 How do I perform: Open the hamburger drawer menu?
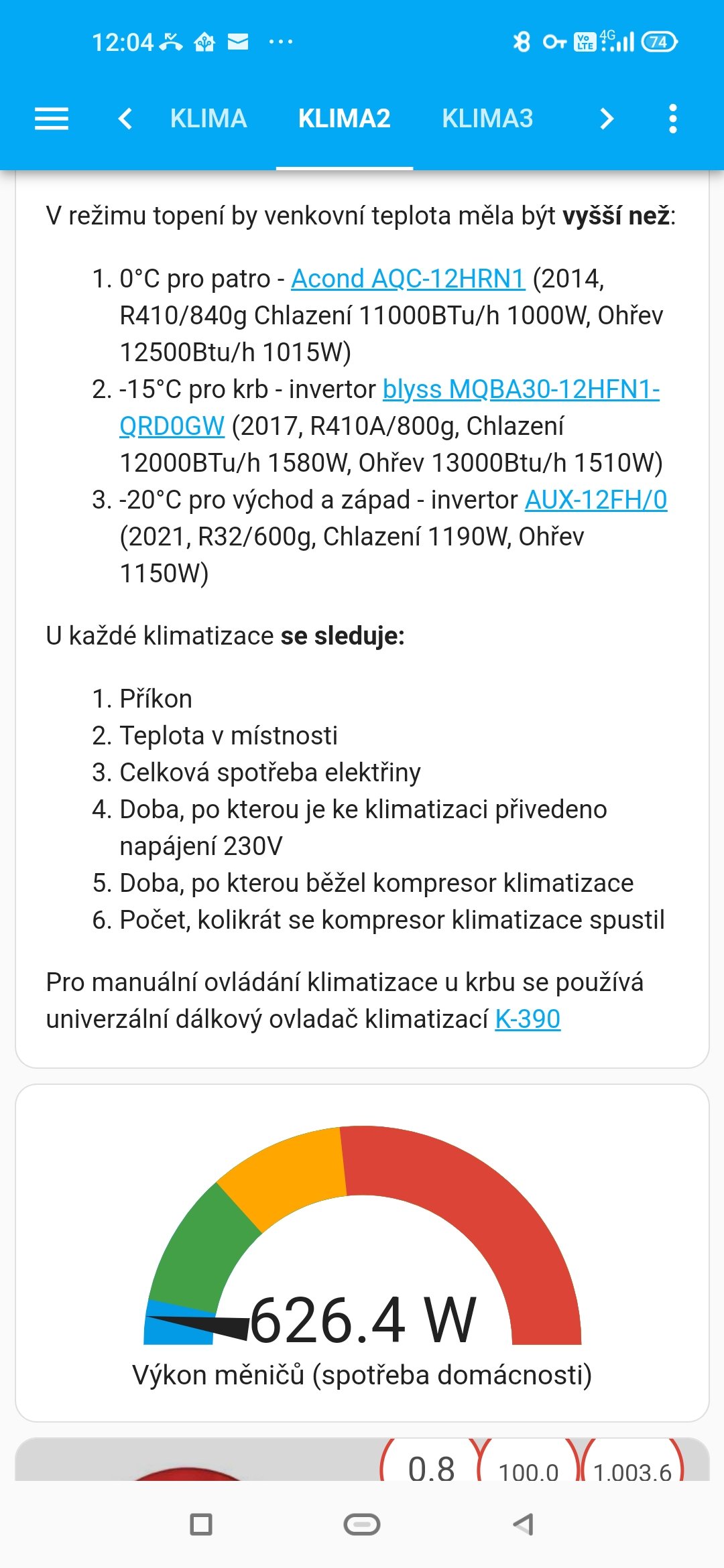pyautogui.click(x=52, y=119)
